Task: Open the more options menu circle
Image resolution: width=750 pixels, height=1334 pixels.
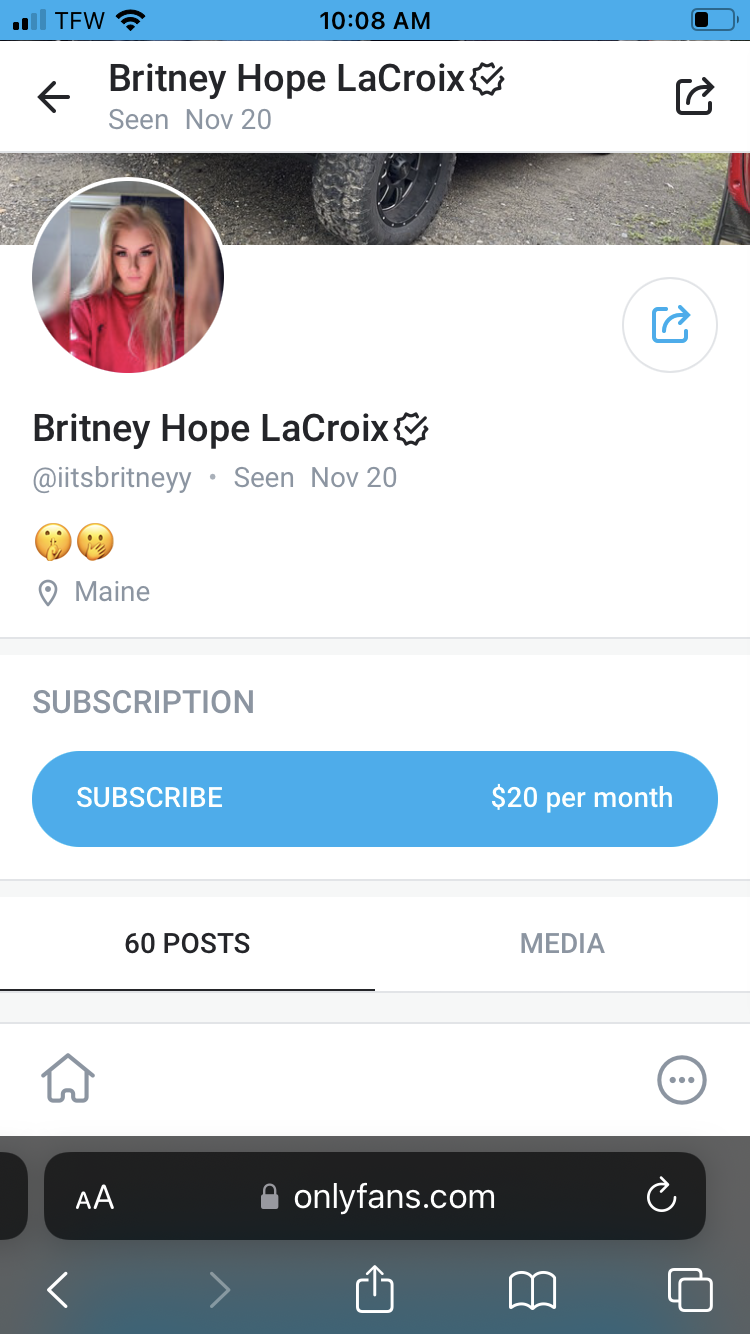Action: tap(681, 1080)
